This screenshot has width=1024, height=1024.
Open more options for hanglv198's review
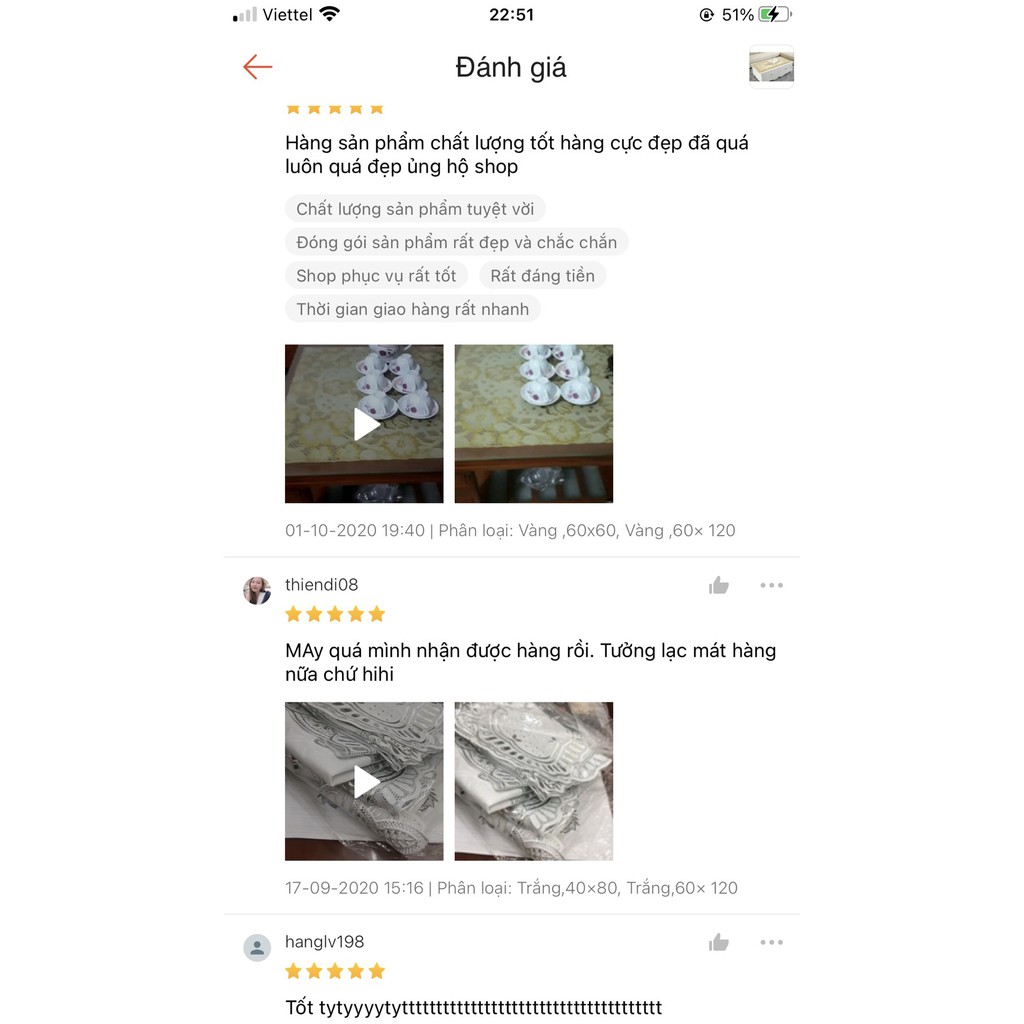coord(771,943)
